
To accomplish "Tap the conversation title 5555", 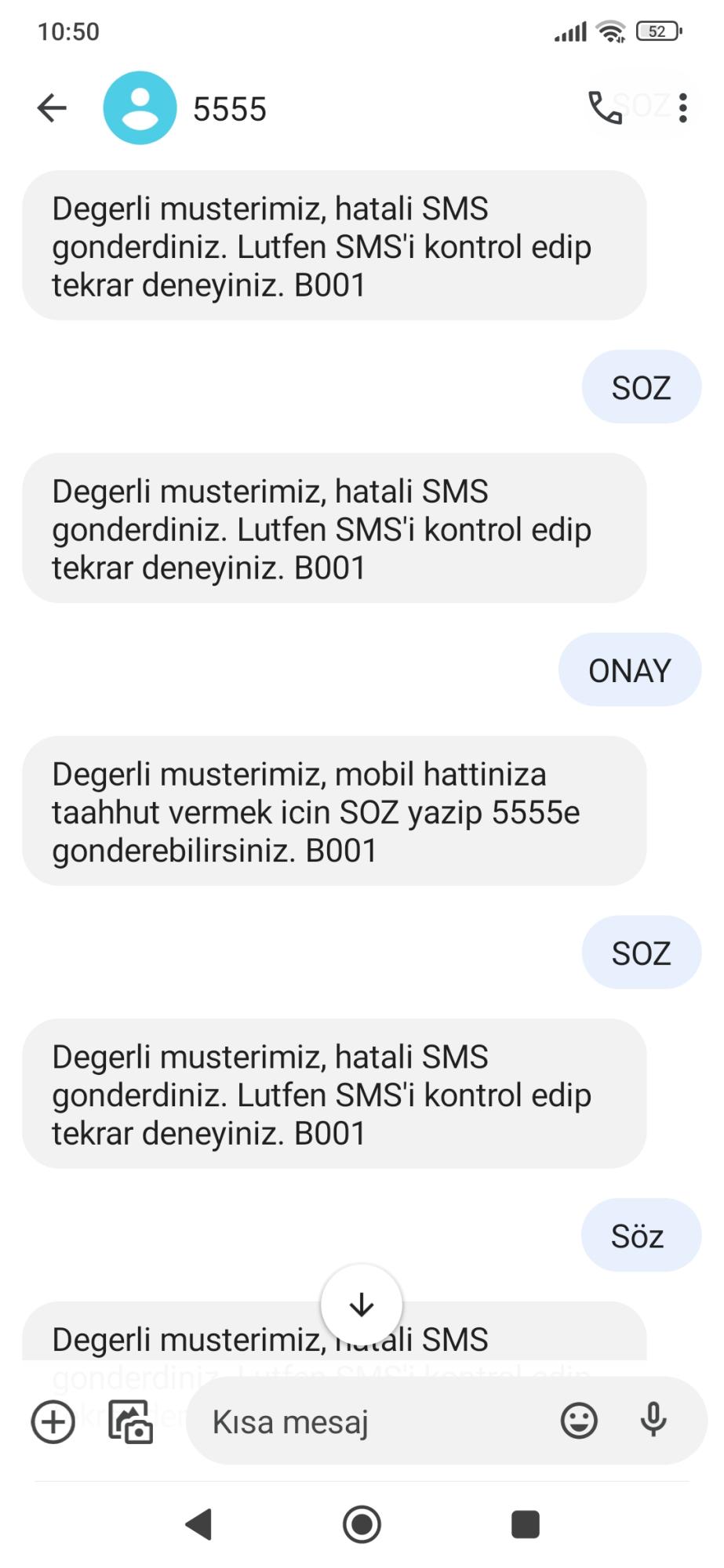I will point(231,109).
